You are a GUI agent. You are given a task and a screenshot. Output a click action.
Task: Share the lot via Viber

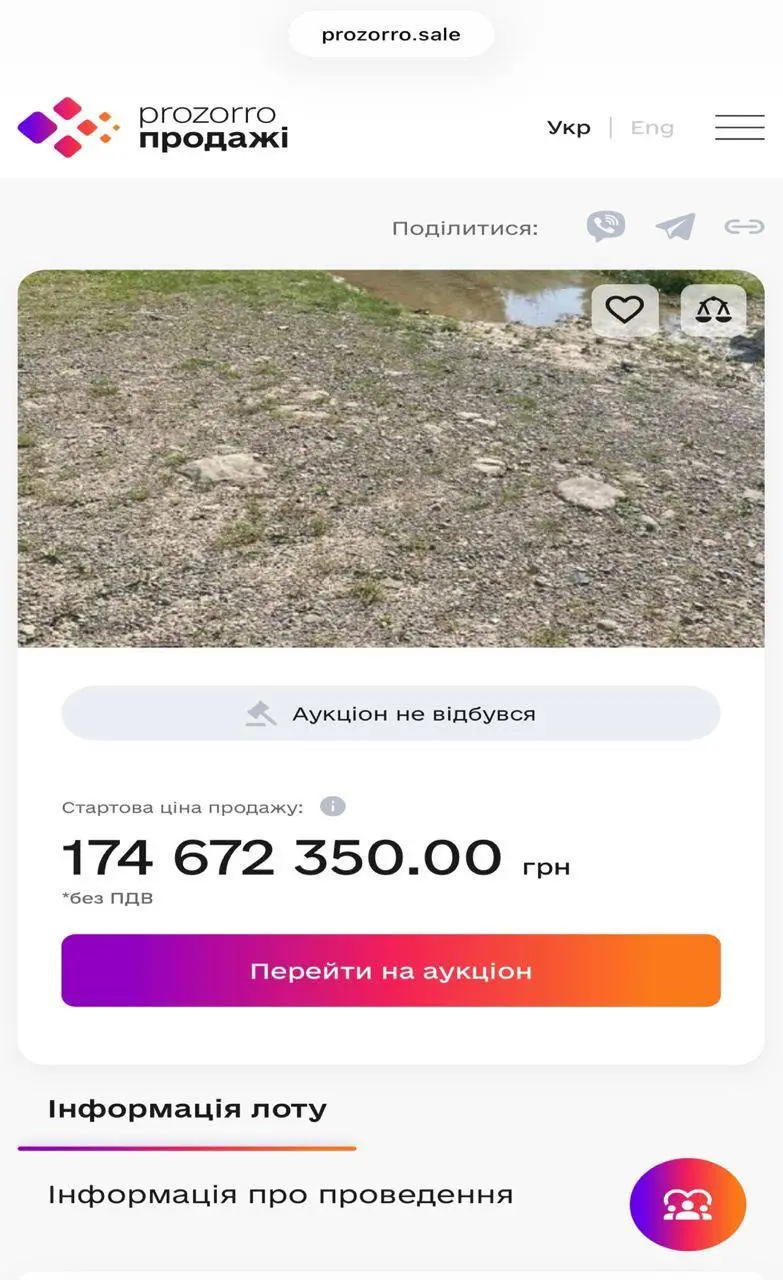click(x=606, y=227)
